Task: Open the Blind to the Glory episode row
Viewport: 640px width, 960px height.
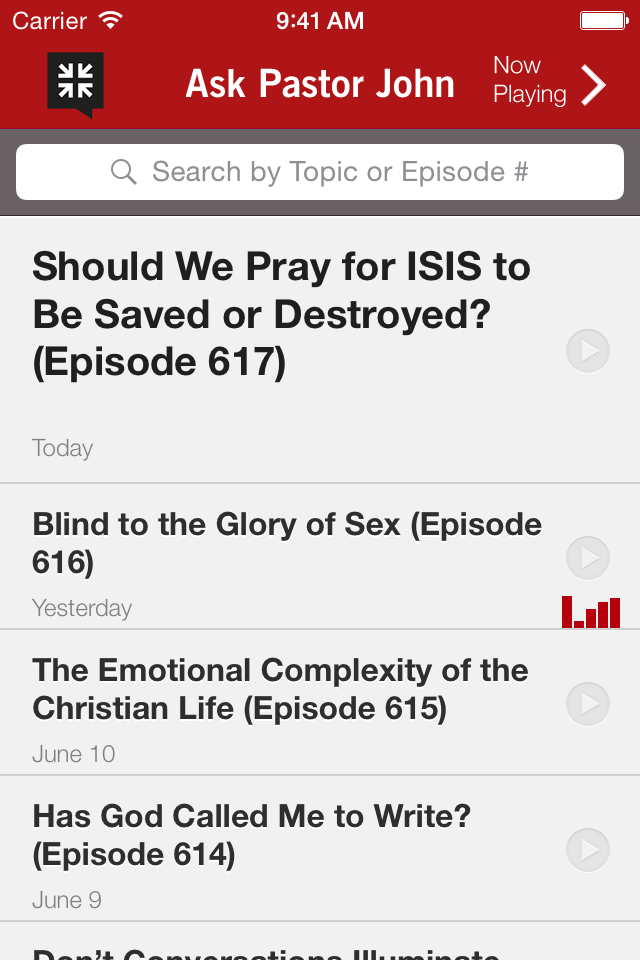Action: 287,543
